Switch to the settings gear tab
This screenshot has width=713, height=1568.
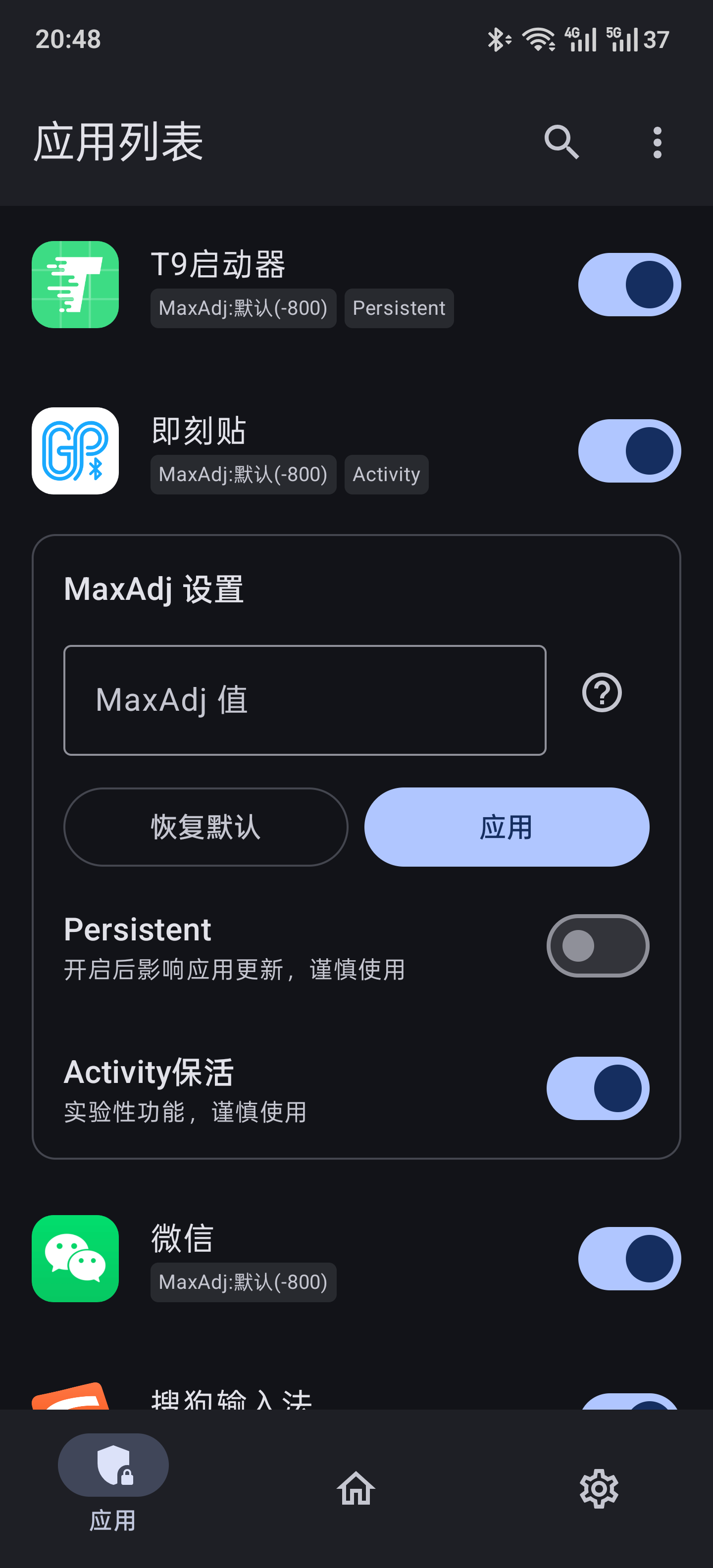[x=599, y=1488]
